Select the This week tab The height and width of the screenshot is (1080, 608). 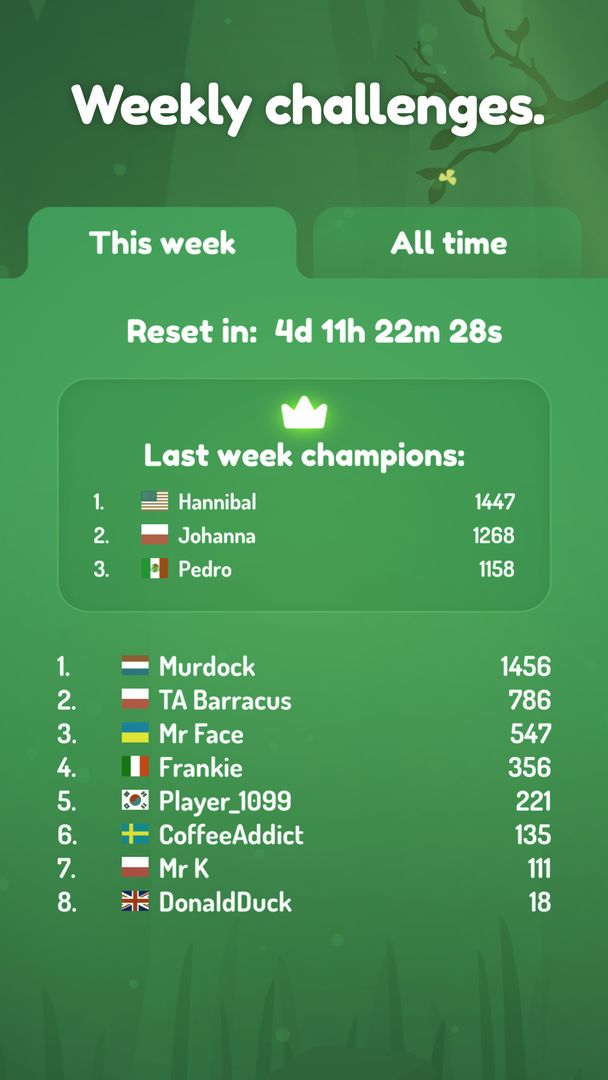tap(162, 243)
